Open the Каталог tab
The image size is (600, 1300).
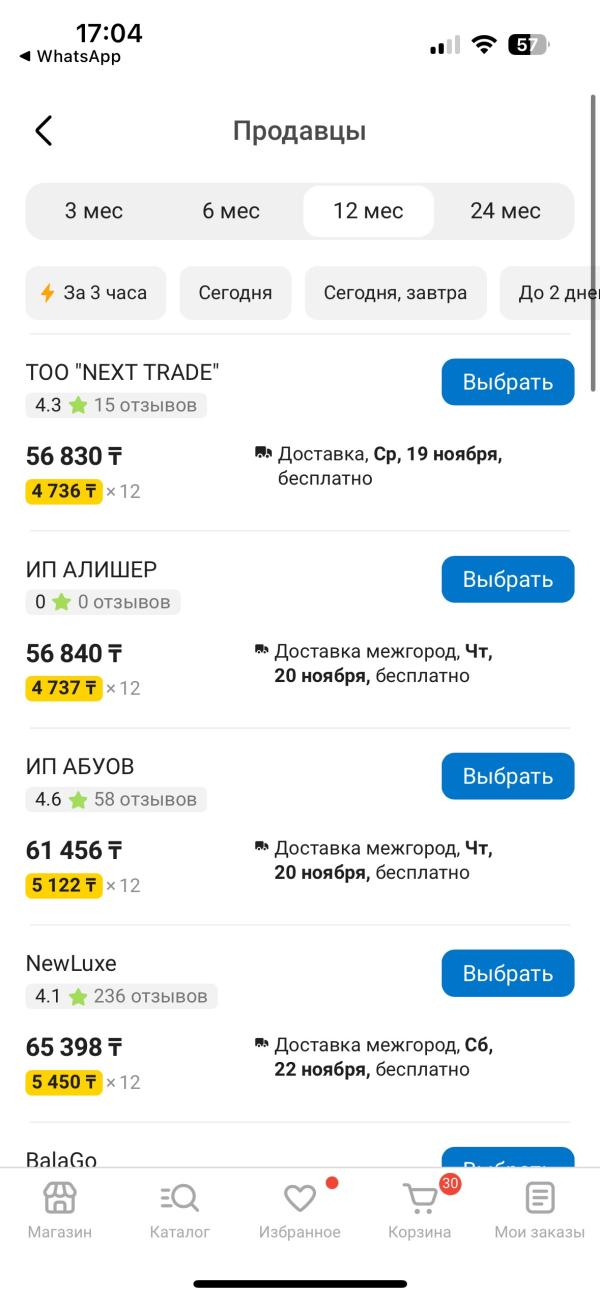click(180, 1211)
